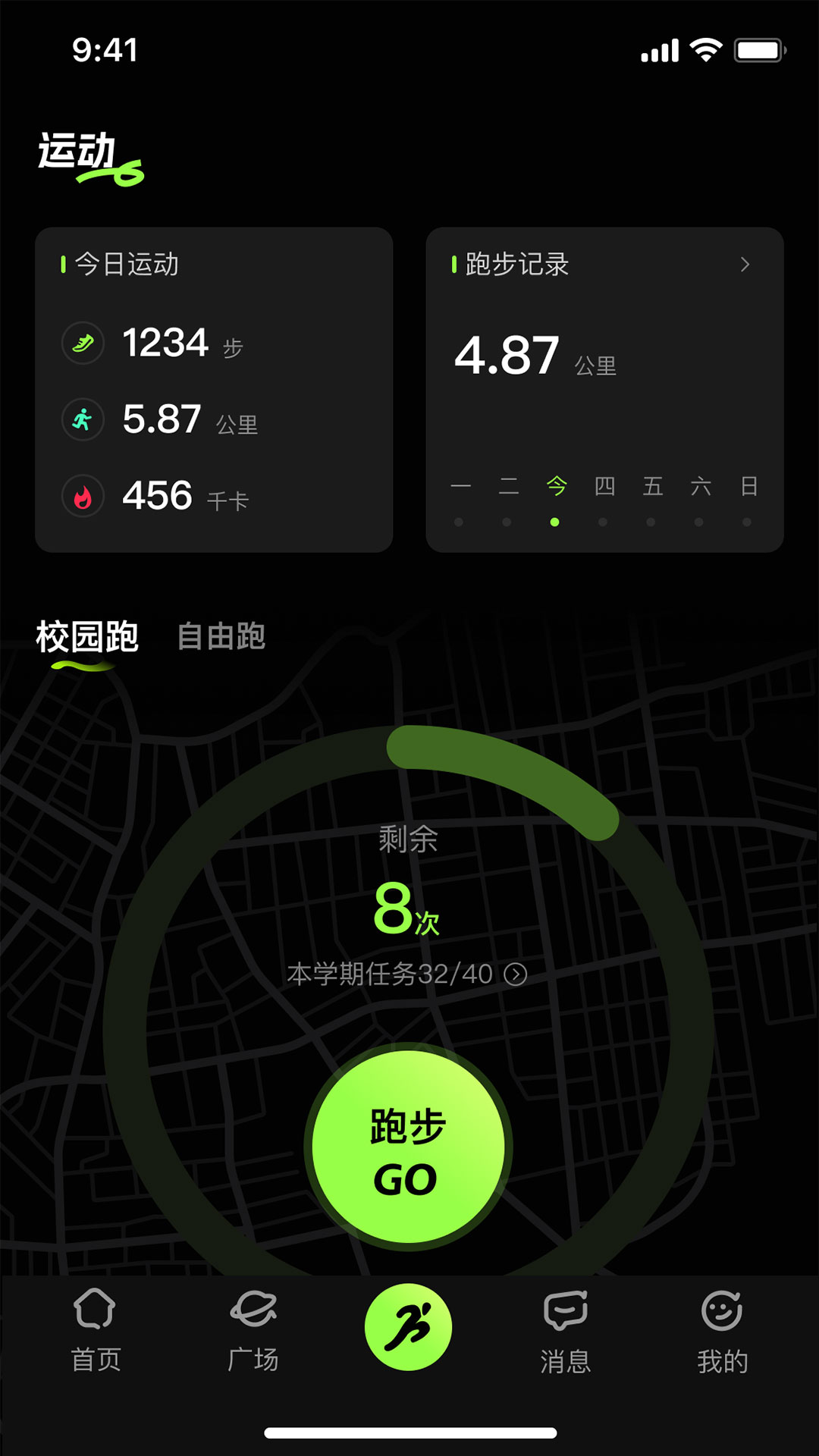This screenshot has width=819, height=1456.
Task: Open 跑步记录 details via its chevron
Action: (x=747, y=265)
